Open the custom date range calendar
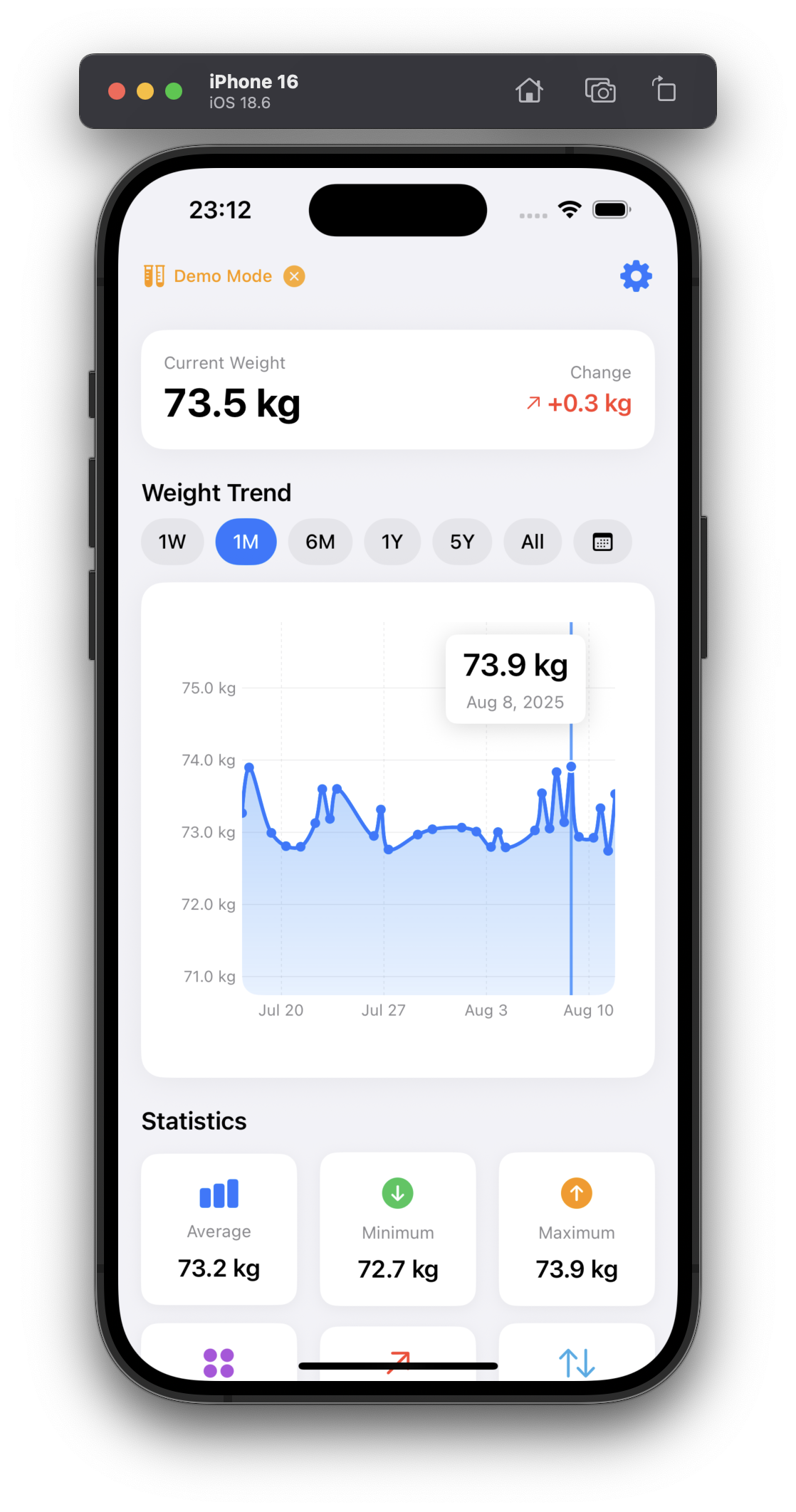Image resolution: width=796 pixels, height=1512 pixels. point(602,542)
